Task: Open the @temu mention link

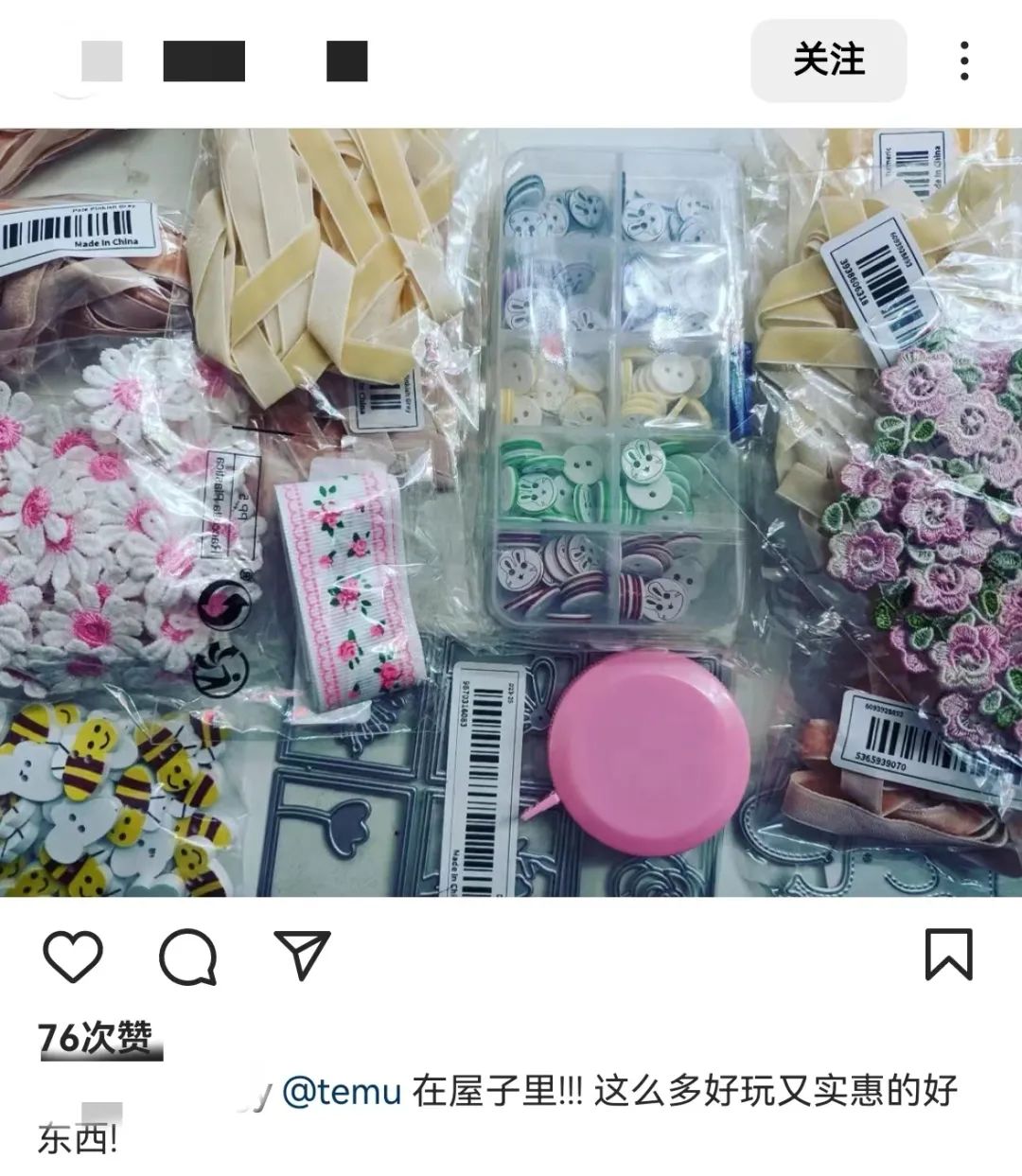Action: (x=343, y=1092)
